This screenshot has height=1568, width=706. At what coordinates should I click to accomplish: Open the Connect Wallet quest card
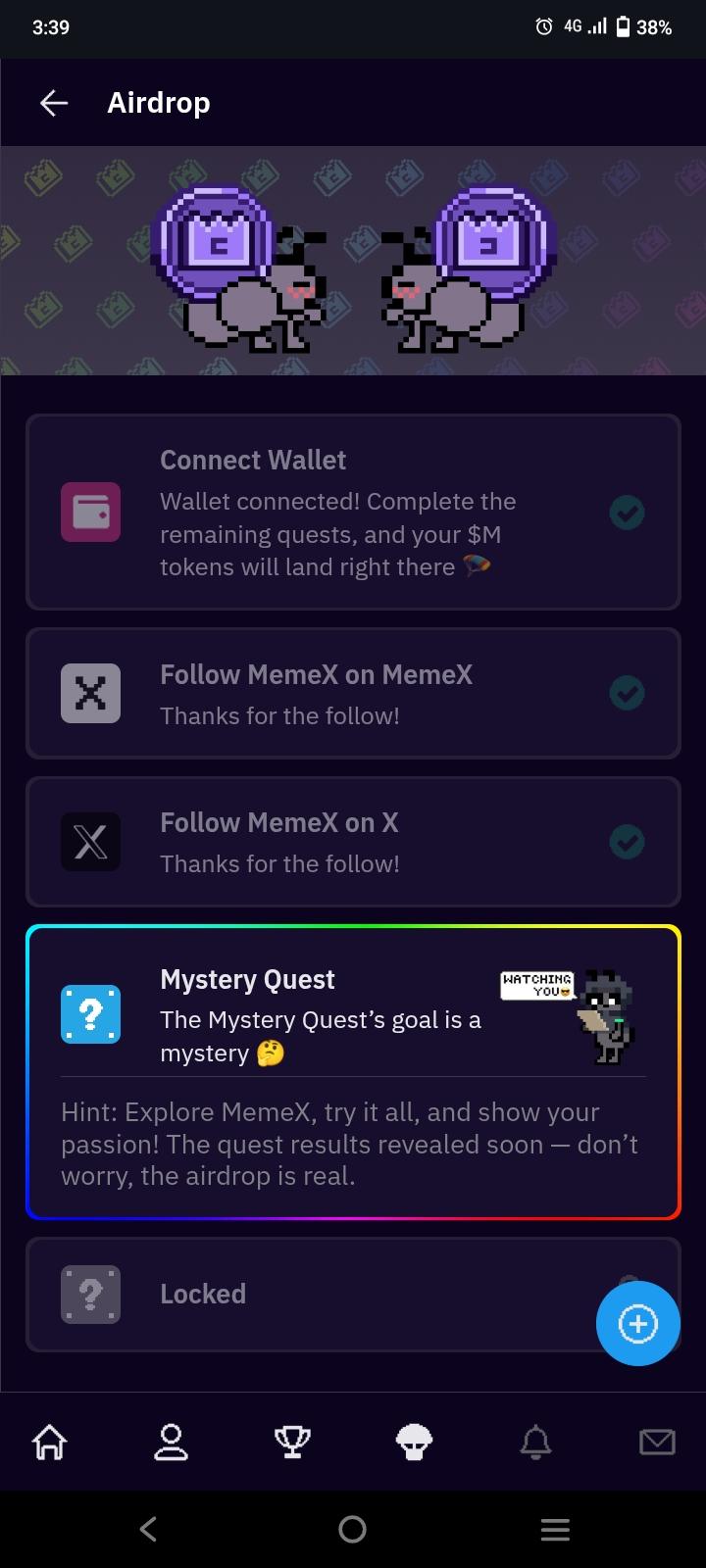click(x=353, y=513)
